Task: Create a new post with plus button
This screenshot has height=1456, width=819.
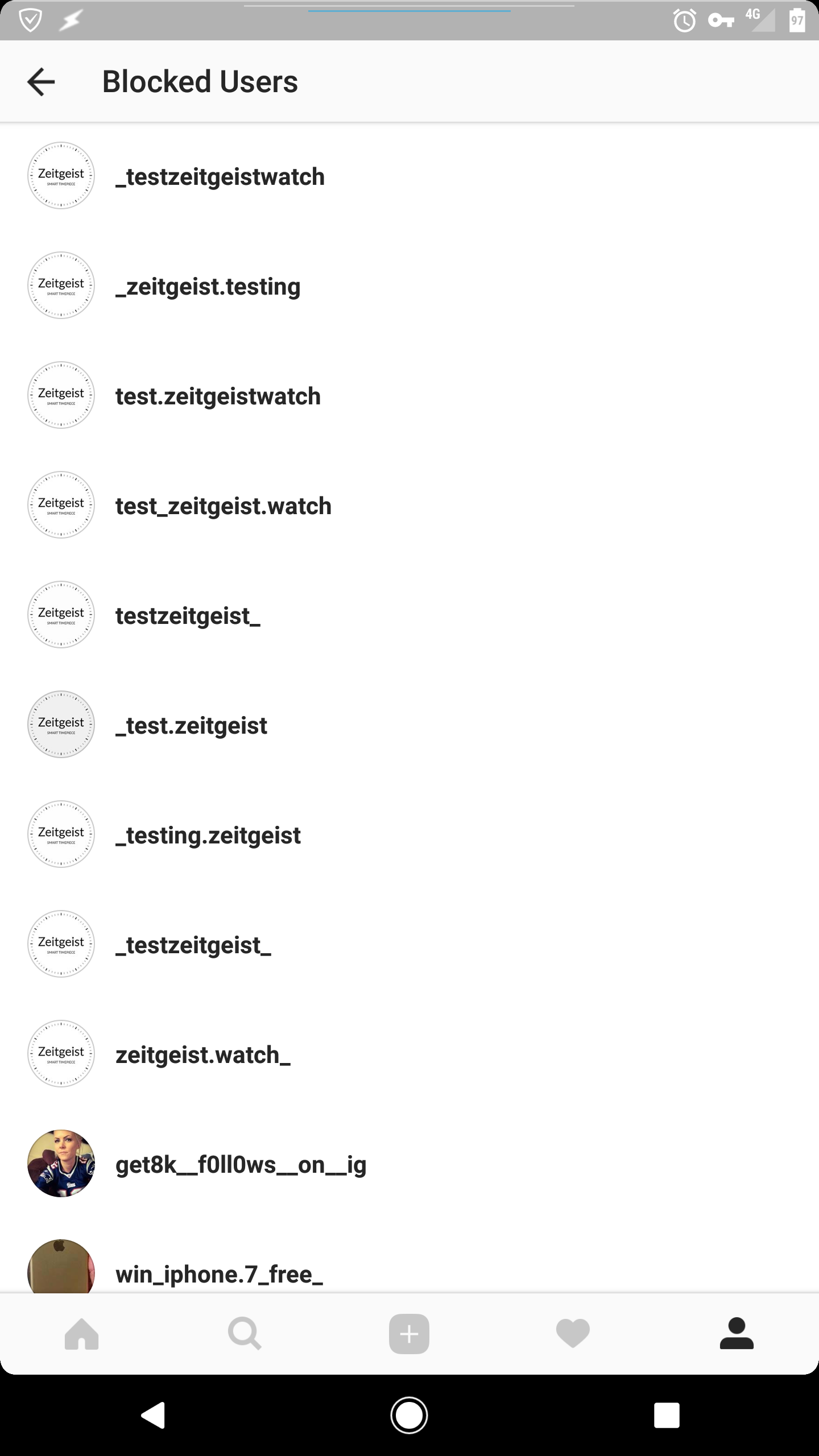Action: pyautogui.click(x=409, y=1334)
